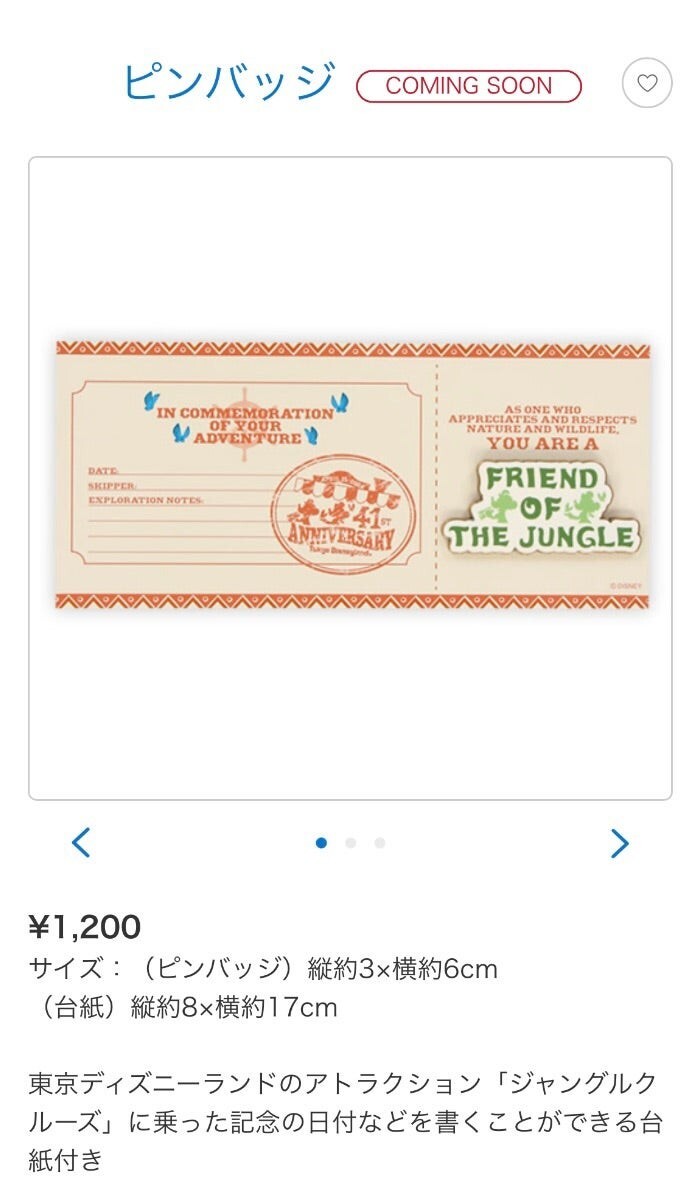The width and height of the screenshot is (694, 1181).
Task: Add the pin badge to favorites with the heart icon
Action: 647,84
